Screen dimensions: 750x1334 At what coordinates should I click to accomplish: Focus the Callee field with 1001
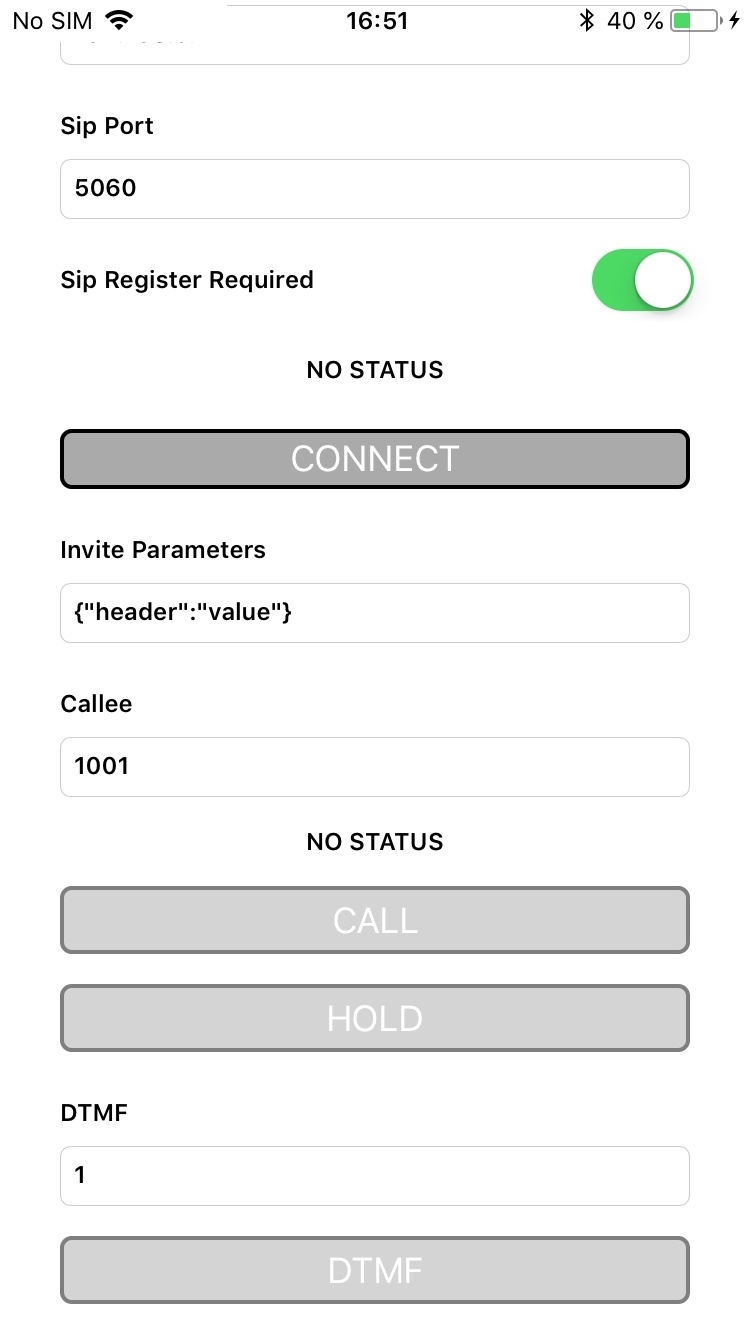pos(375,767)
